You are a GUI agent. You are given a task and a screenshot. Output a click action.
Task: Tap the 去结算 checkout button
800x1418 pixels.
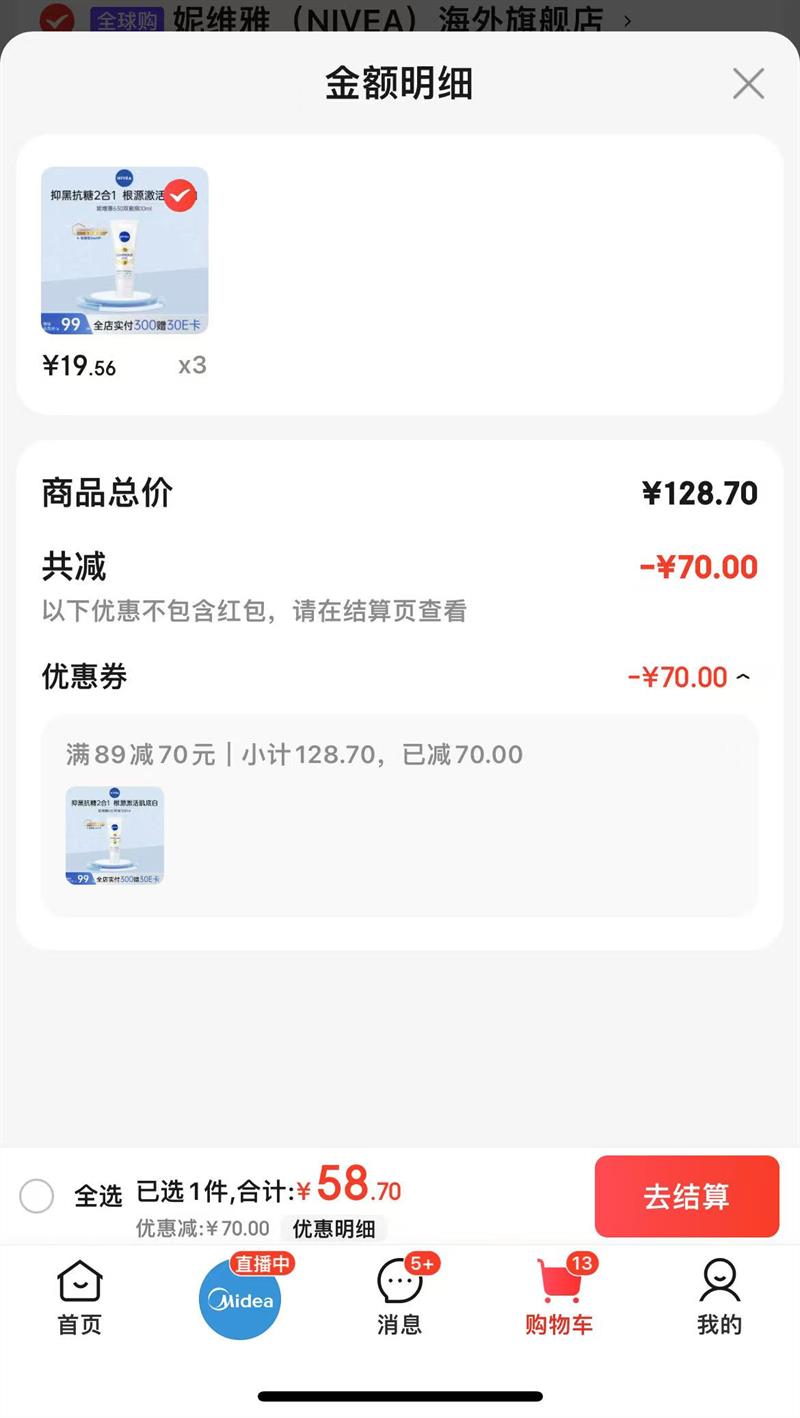[x=686, y=1197]
